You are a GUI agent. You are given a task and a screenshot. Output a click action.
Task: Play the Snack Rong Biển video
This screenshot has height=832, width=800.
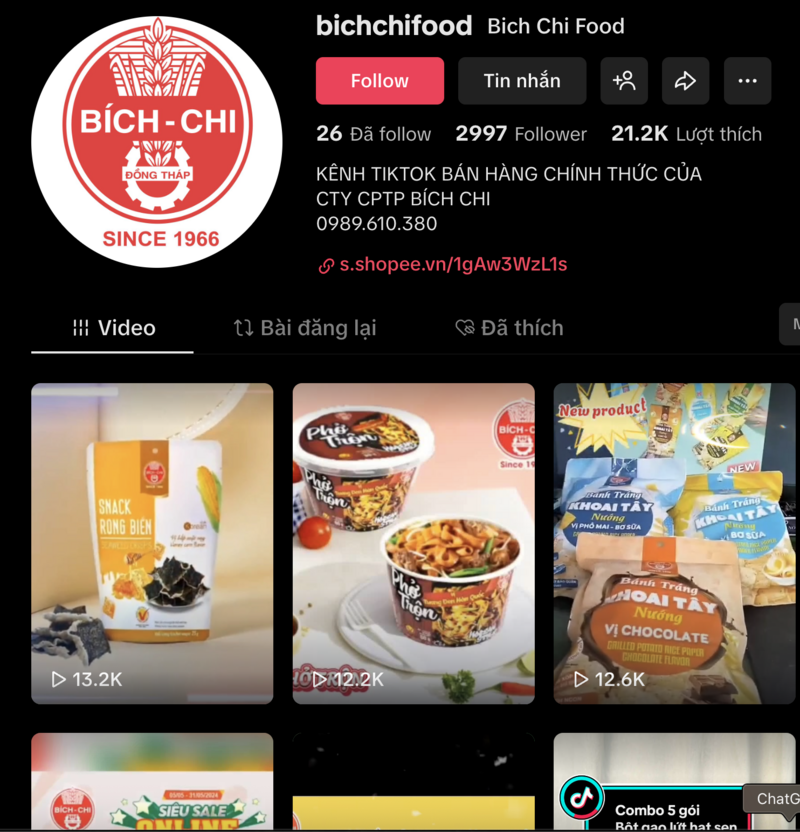pyautogui.click(x=152, y=543)
